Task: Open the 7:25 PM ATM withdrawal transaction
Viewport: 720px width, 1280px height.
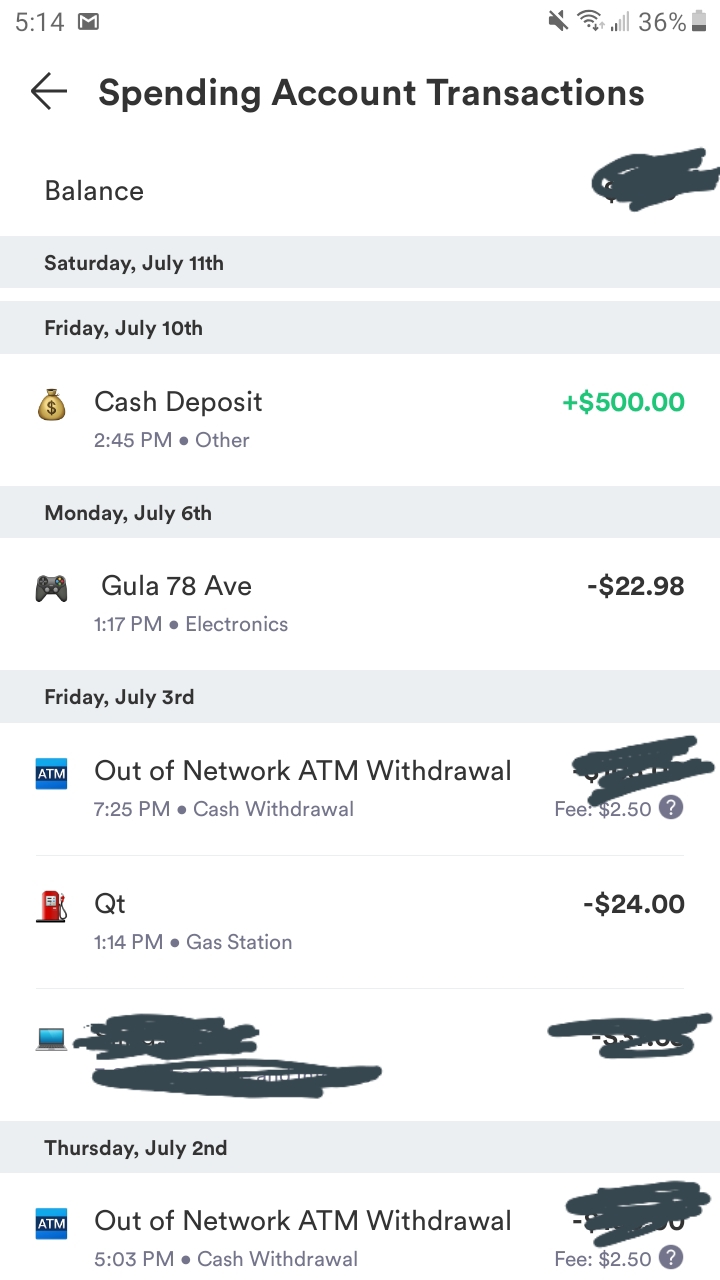Action: pyautogui.click(x=360, y=789)
